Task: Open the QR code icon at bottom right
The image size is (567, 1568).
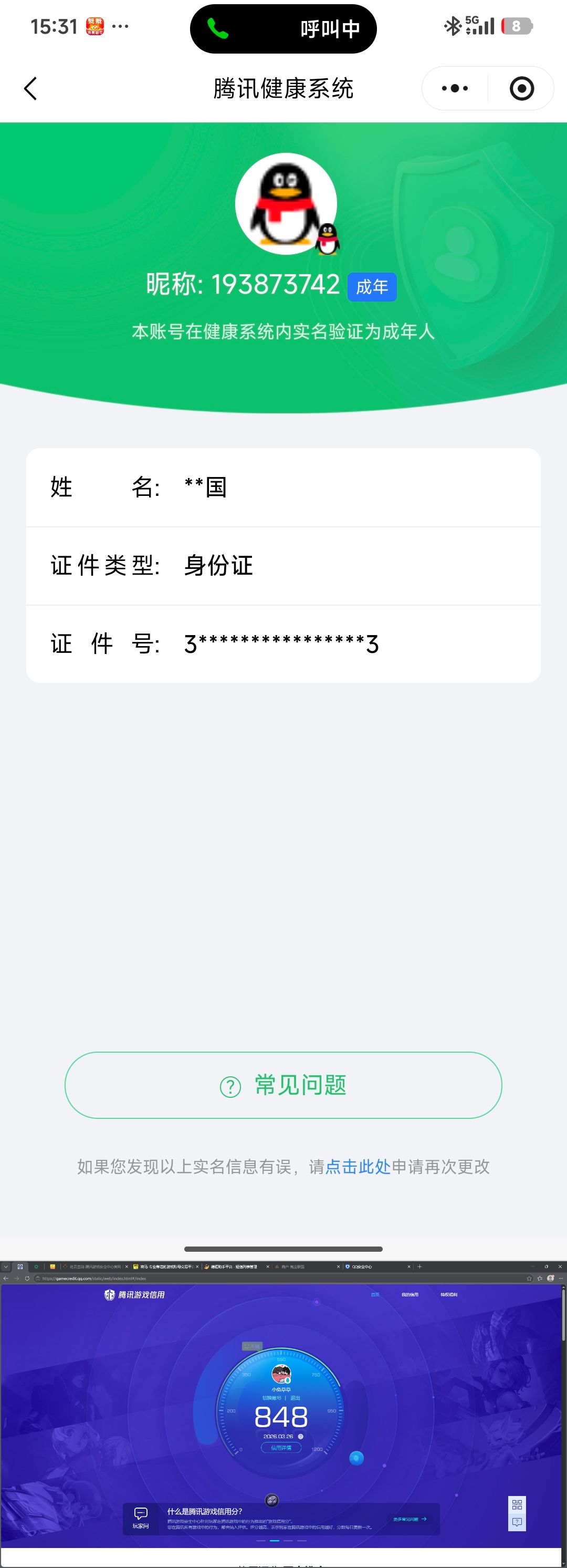Action: click(x=517, y=1503)
